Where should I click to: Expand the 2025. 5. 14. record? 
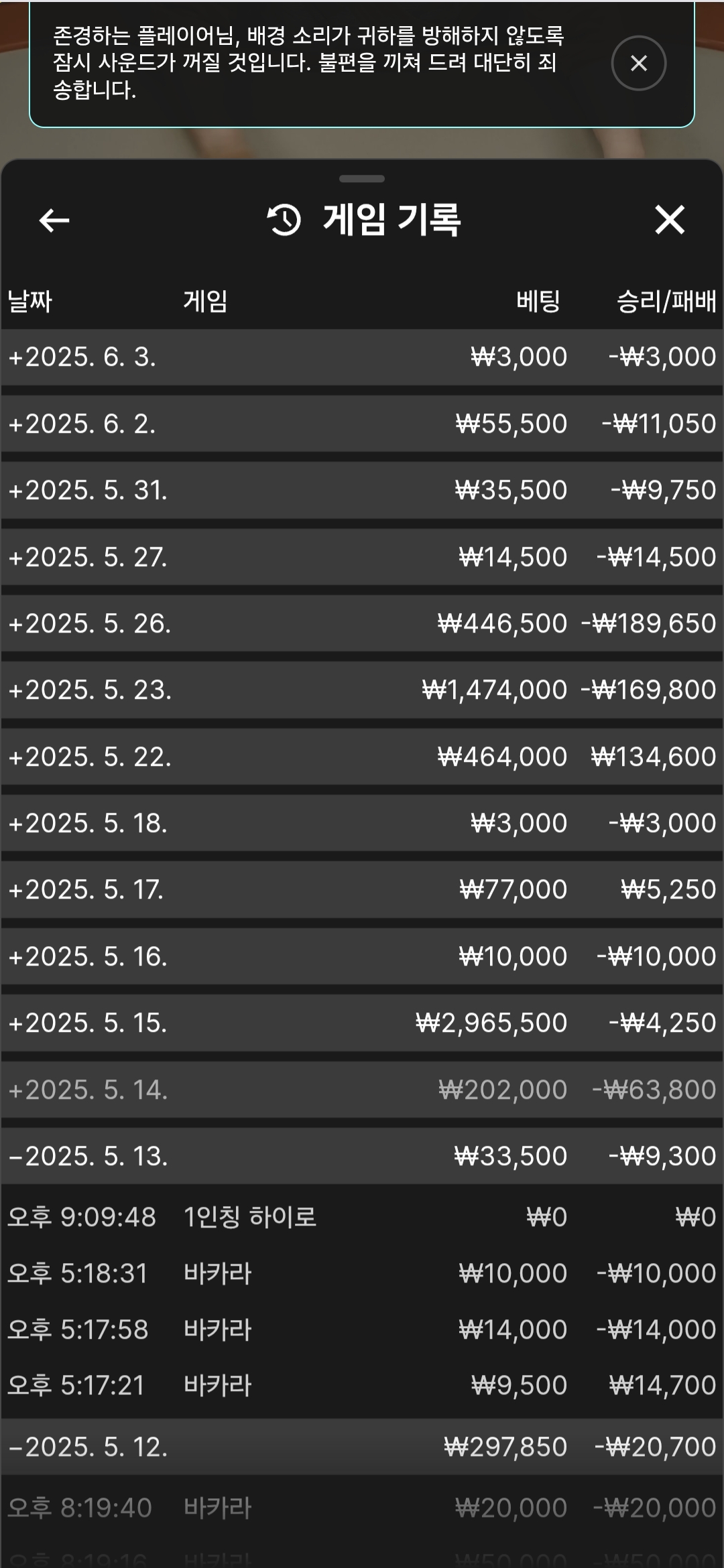[x=362, y=1090]
